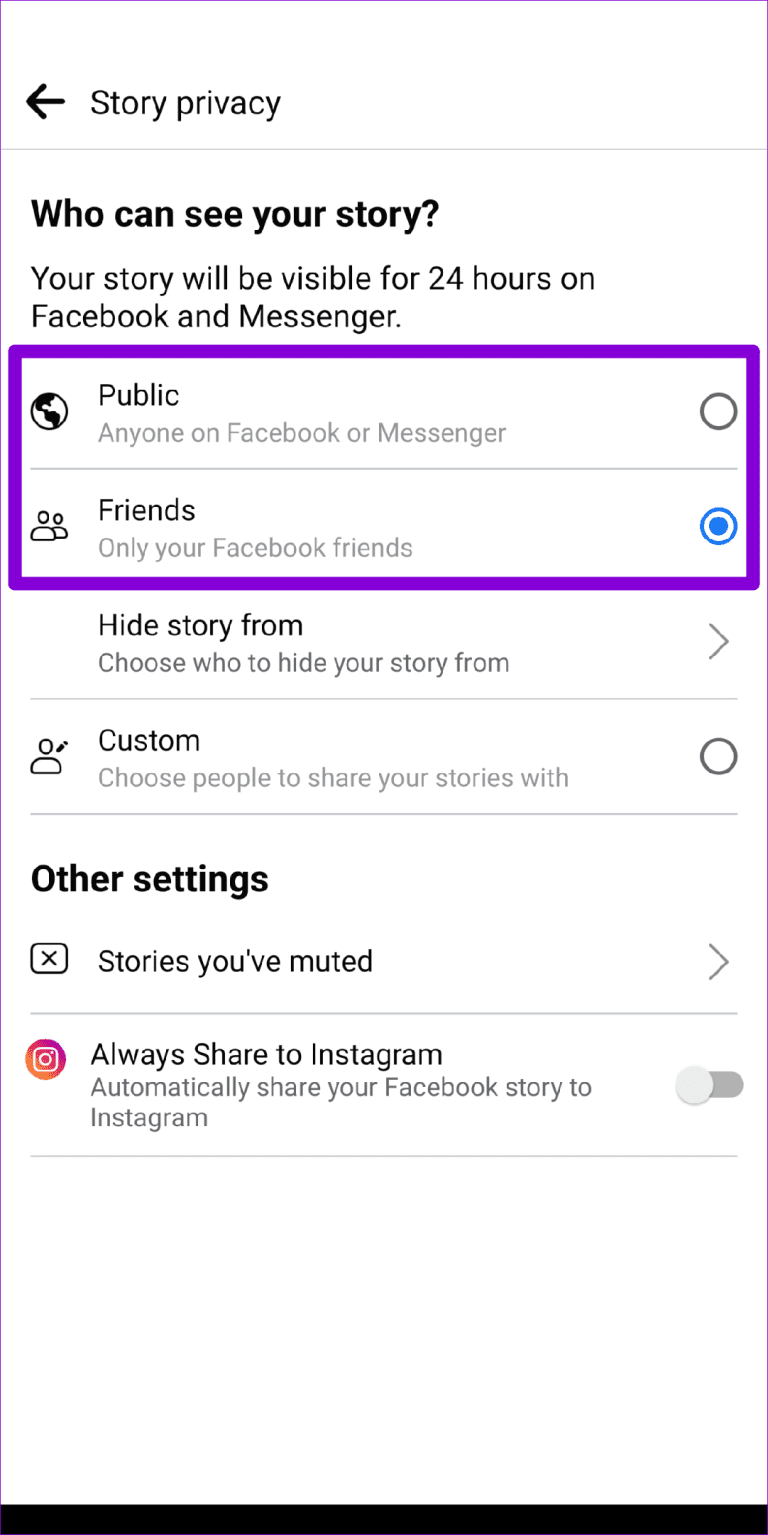Click the Friends people icon
Screen dimensions: 768x1535
48,525
